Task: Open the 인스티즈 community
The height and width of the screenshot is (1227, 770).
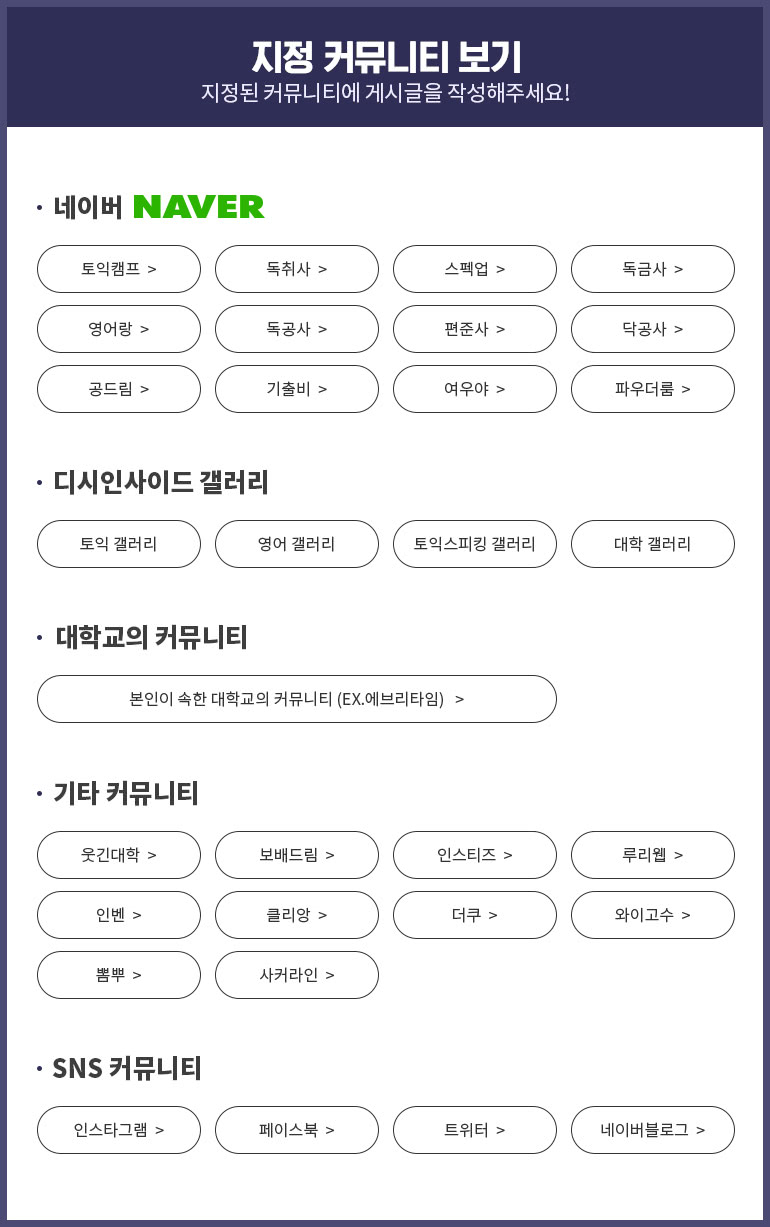Action: click(x=475, y=855)
